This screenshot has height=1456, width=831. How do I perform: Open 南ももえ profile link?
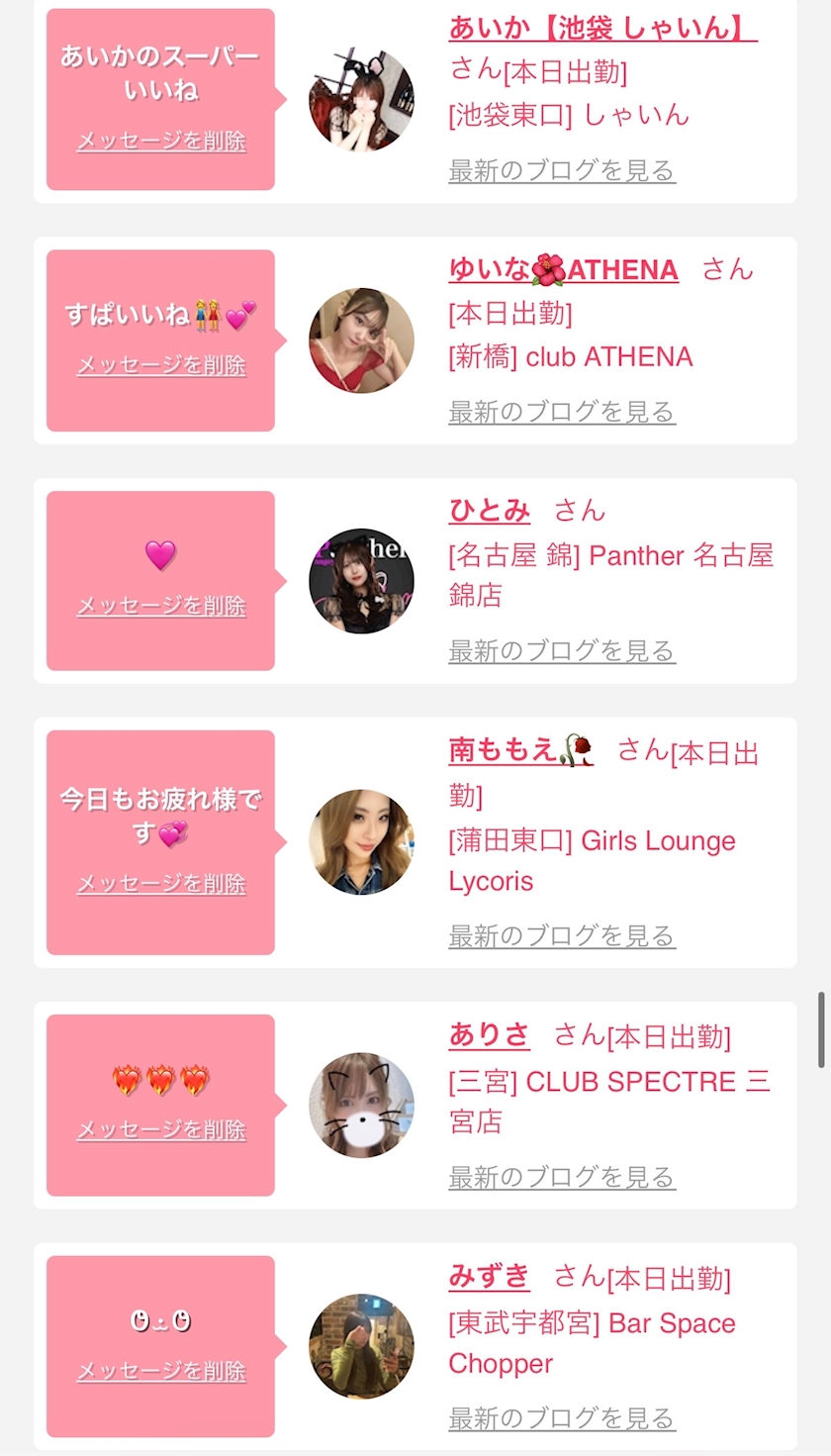click(x=521, y=751)
